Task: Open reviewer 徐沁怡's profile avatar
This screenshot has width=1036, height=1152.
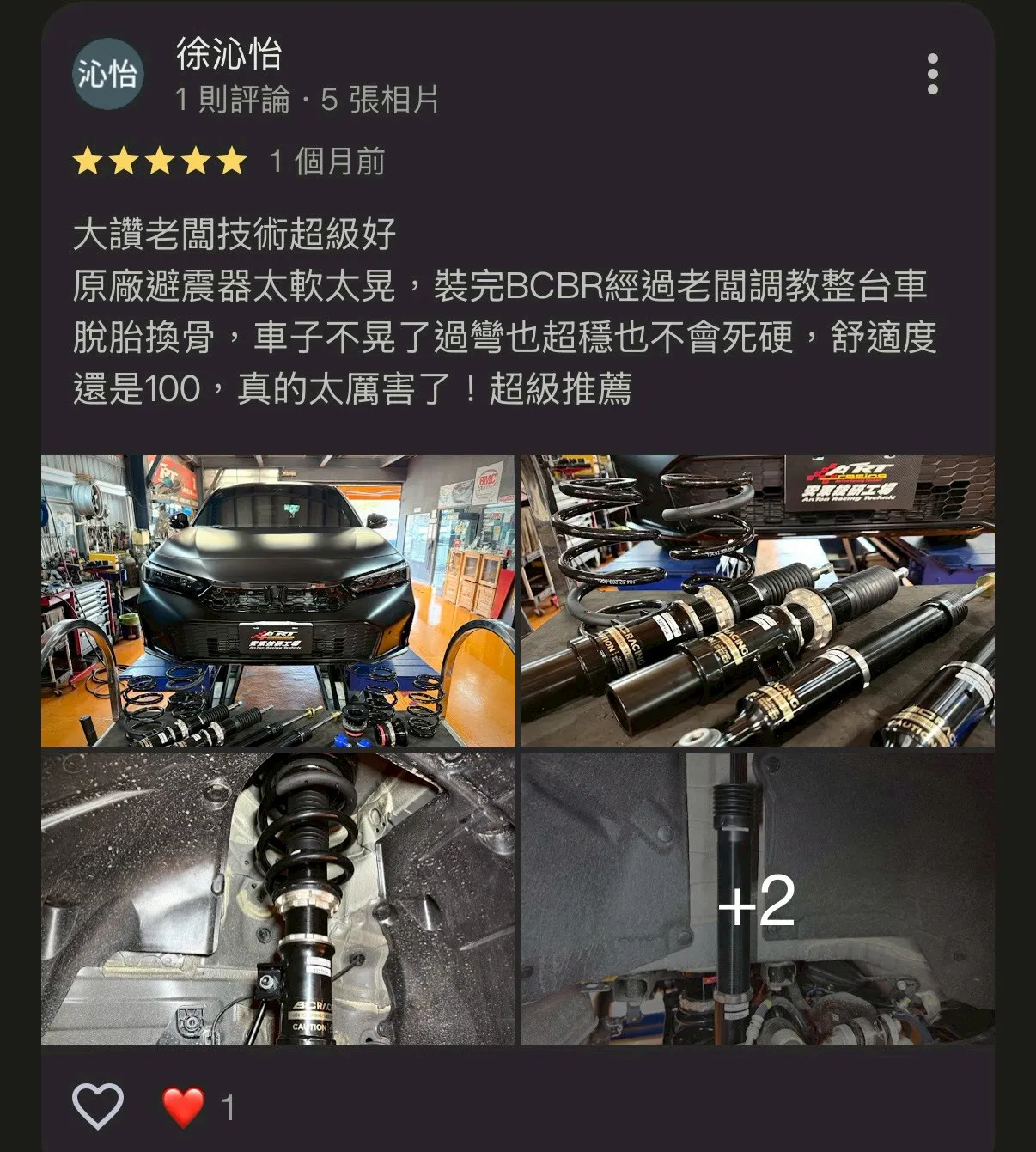Action: 107,74
